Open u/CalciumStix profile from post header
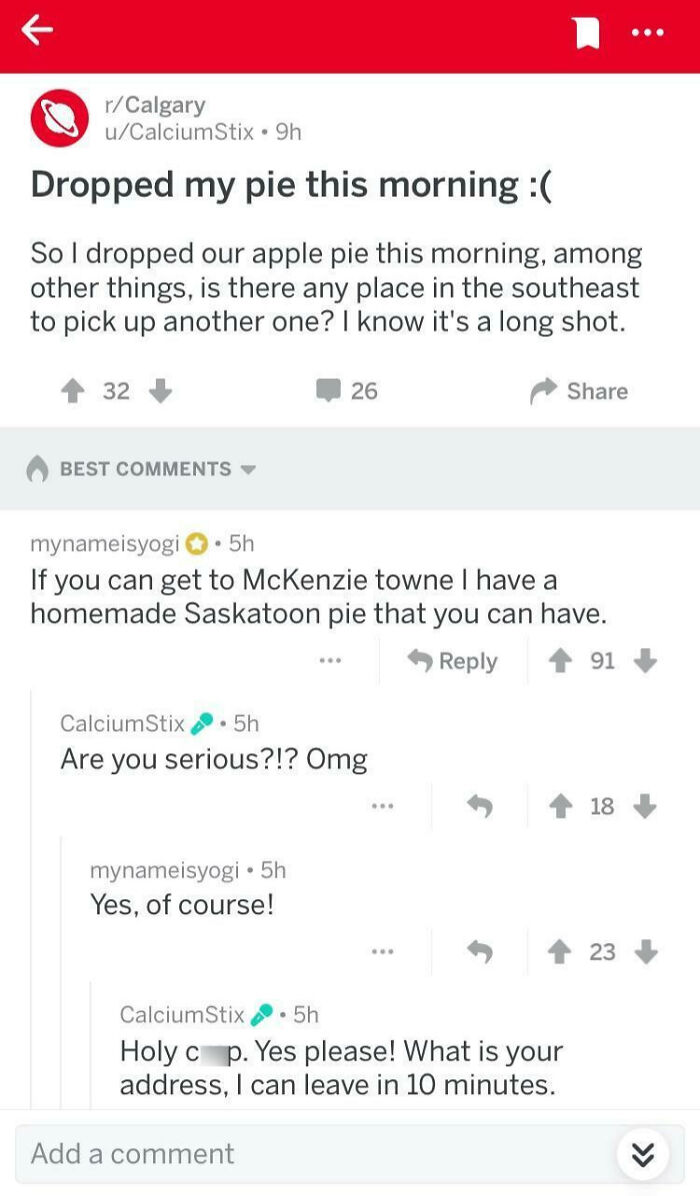Image resolution: width=700 pixels, height=1196 pixels. [179, 132]
